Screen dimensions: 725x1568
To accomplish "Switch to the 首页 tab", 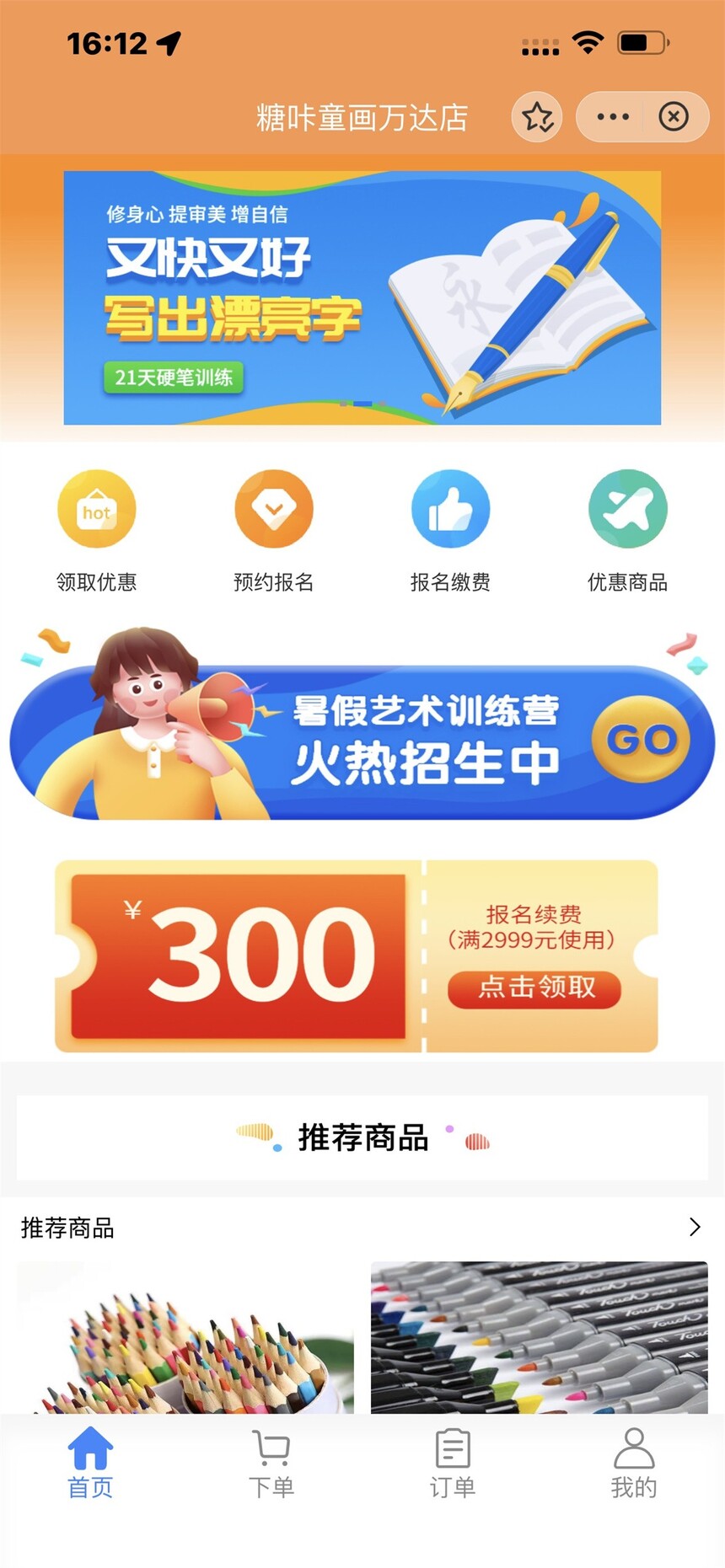I will tap(90, 1463).
